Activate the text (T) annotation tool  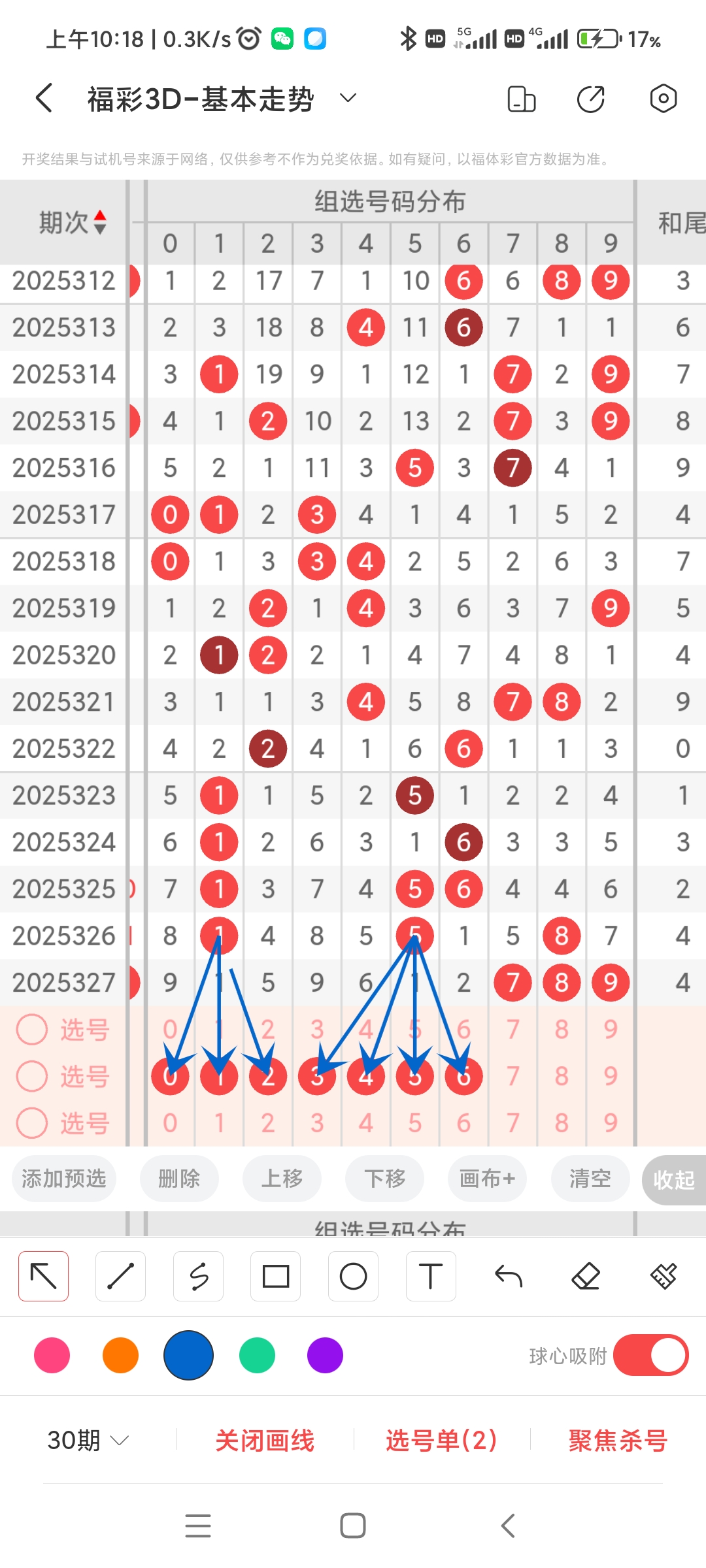[x=430, y=1275]
